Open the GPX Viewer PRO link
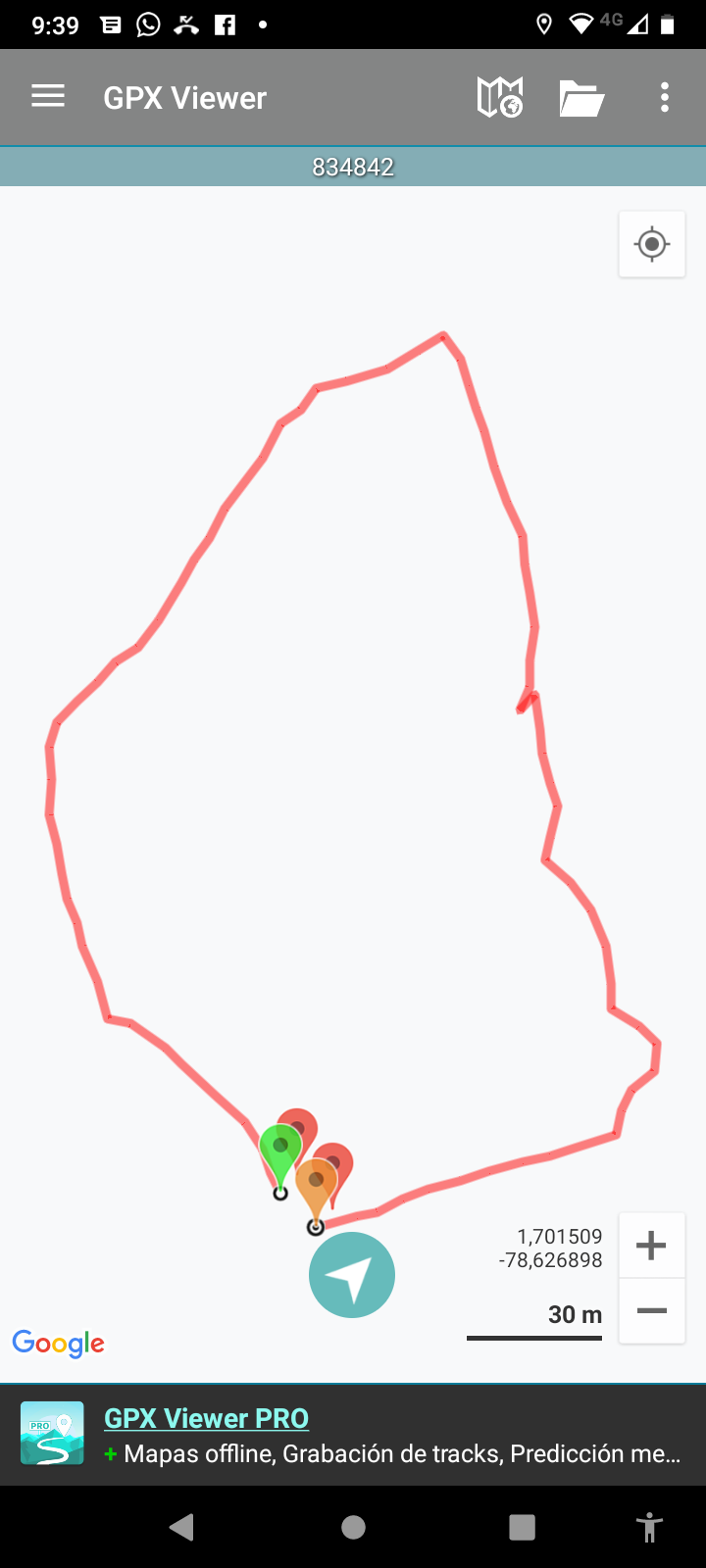 click(x=206, y=1418)
